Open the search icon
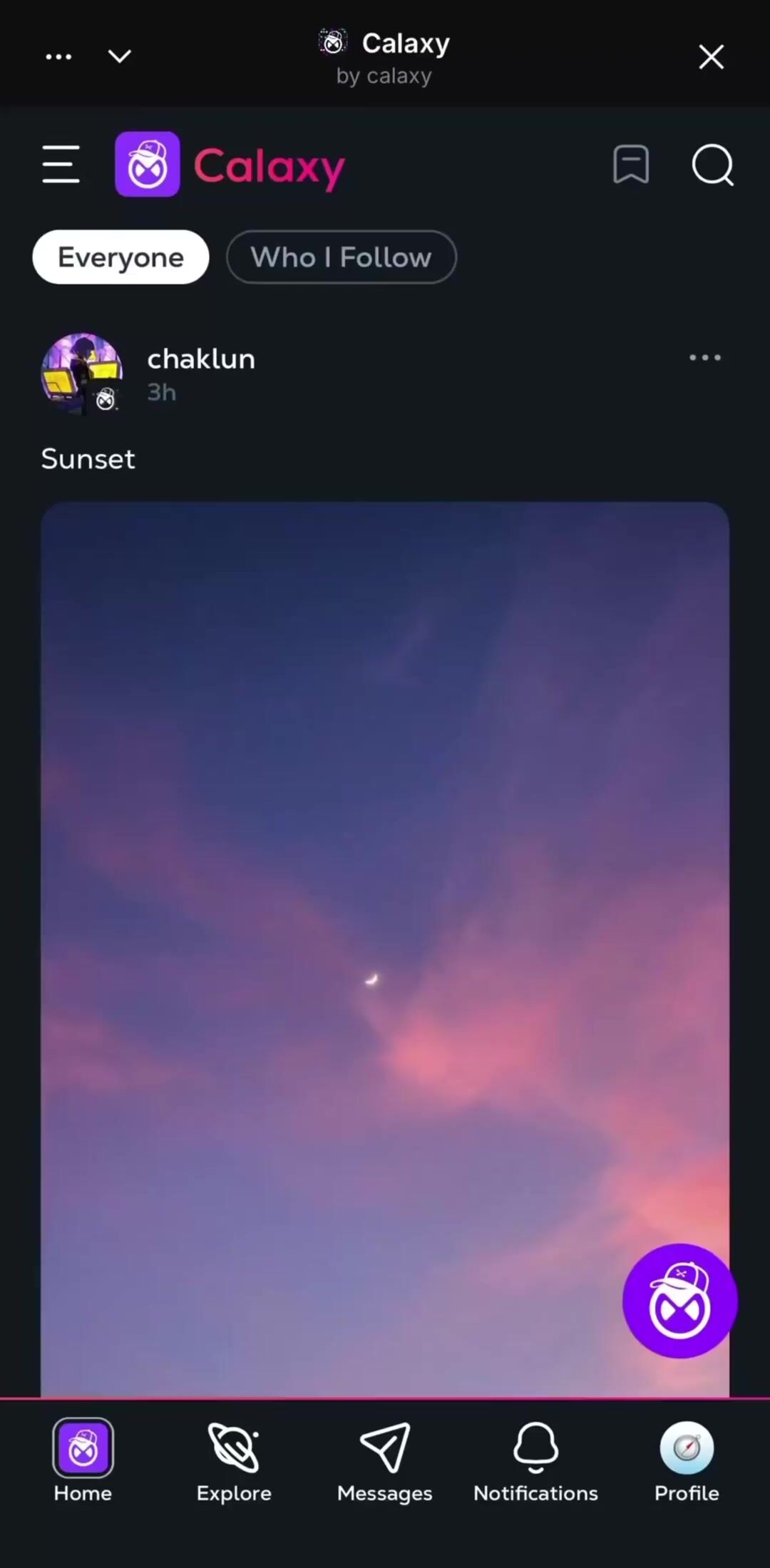 [712, 165]
